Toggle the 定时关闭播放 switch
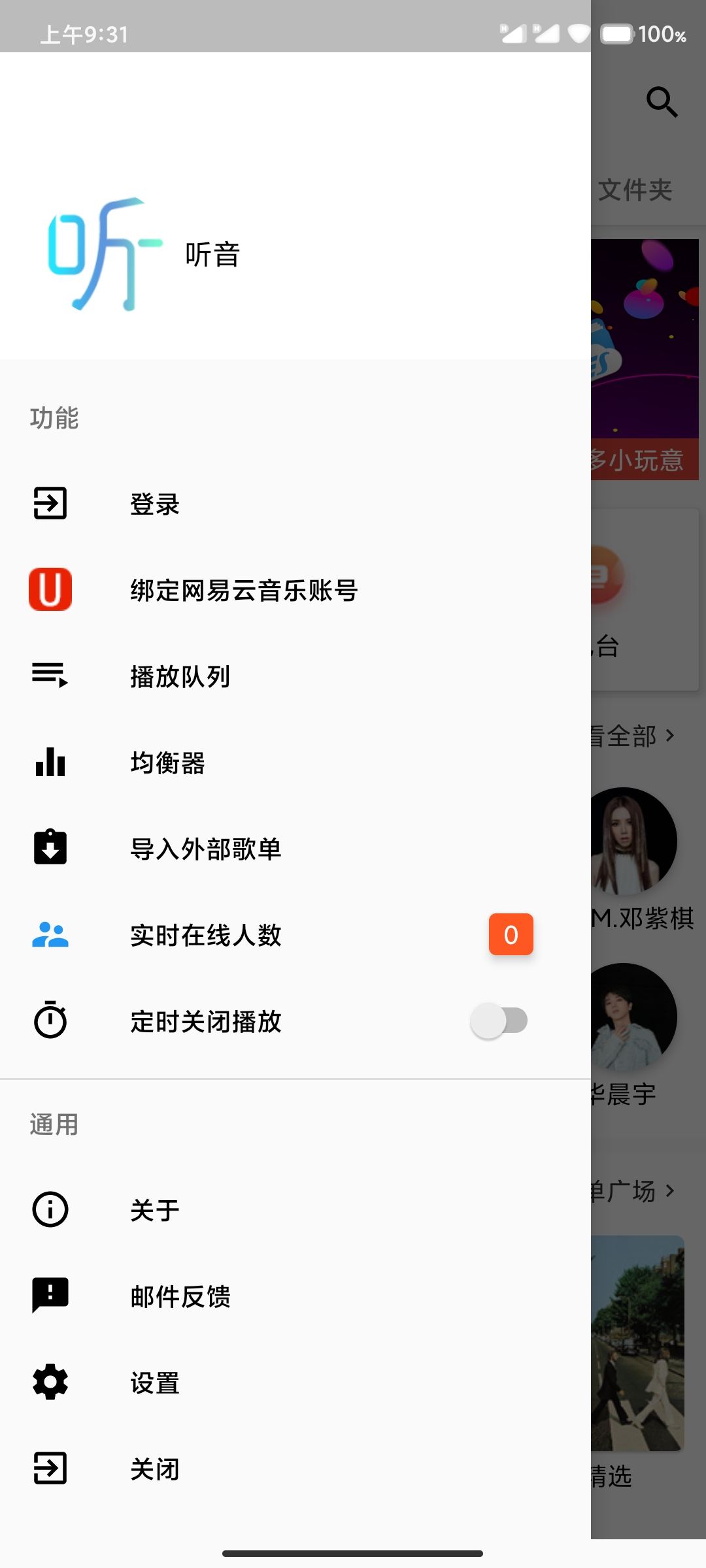 [499, 1021]
